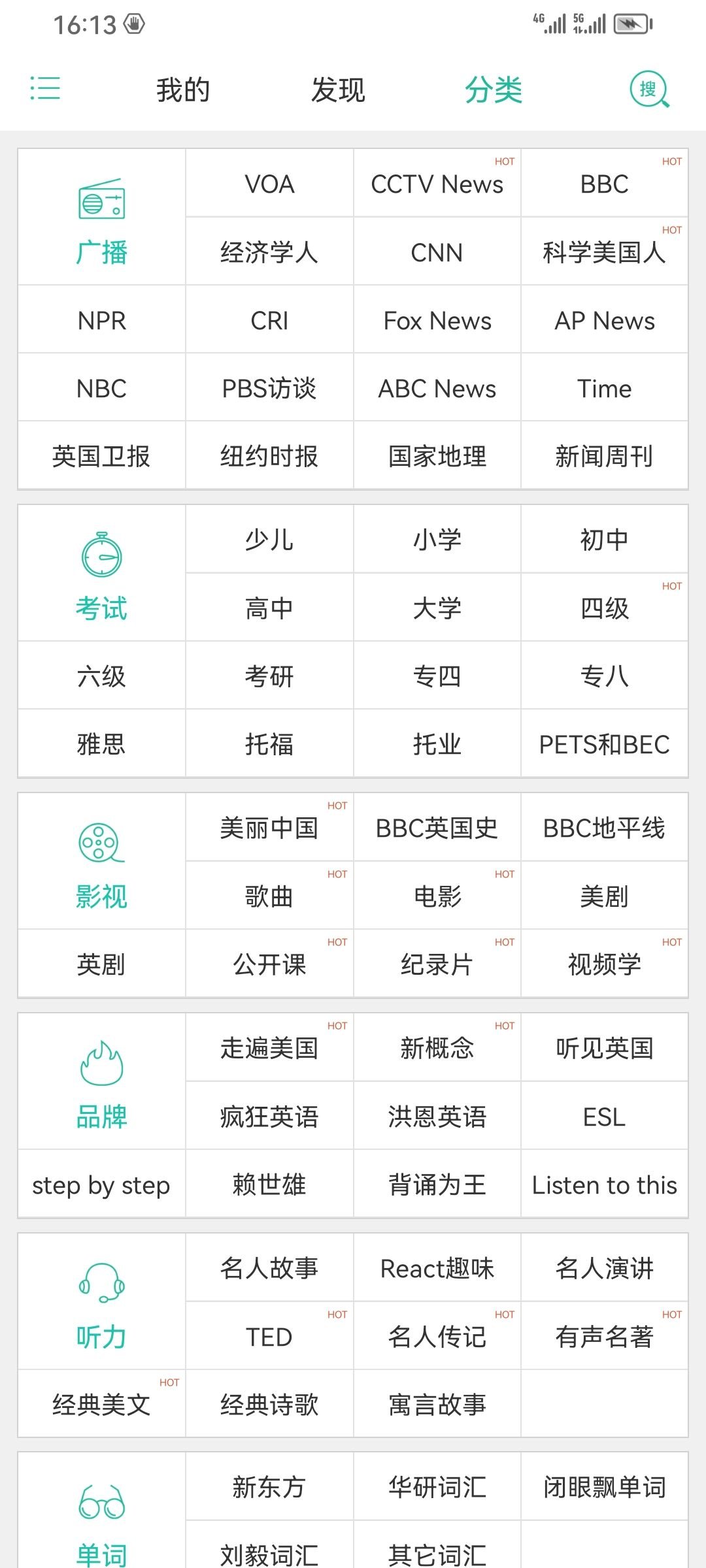Image resolution: width=706 pixels, height=1568 pixels.
Task: Open the BBC category
Action: tap(605, 184)
